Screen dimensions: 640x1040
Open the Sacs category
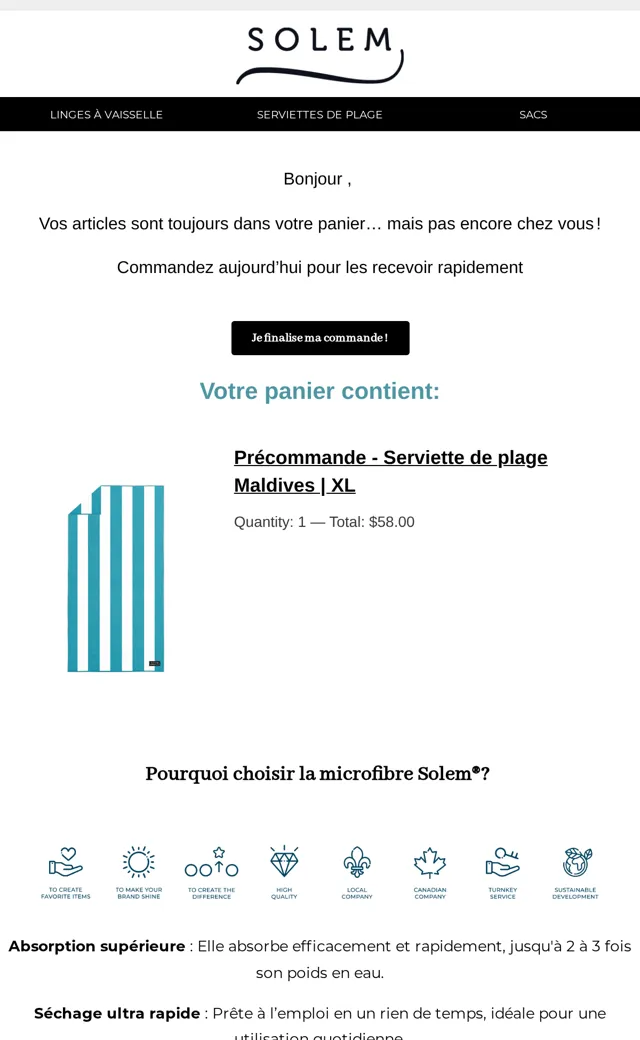pos(533,115)
